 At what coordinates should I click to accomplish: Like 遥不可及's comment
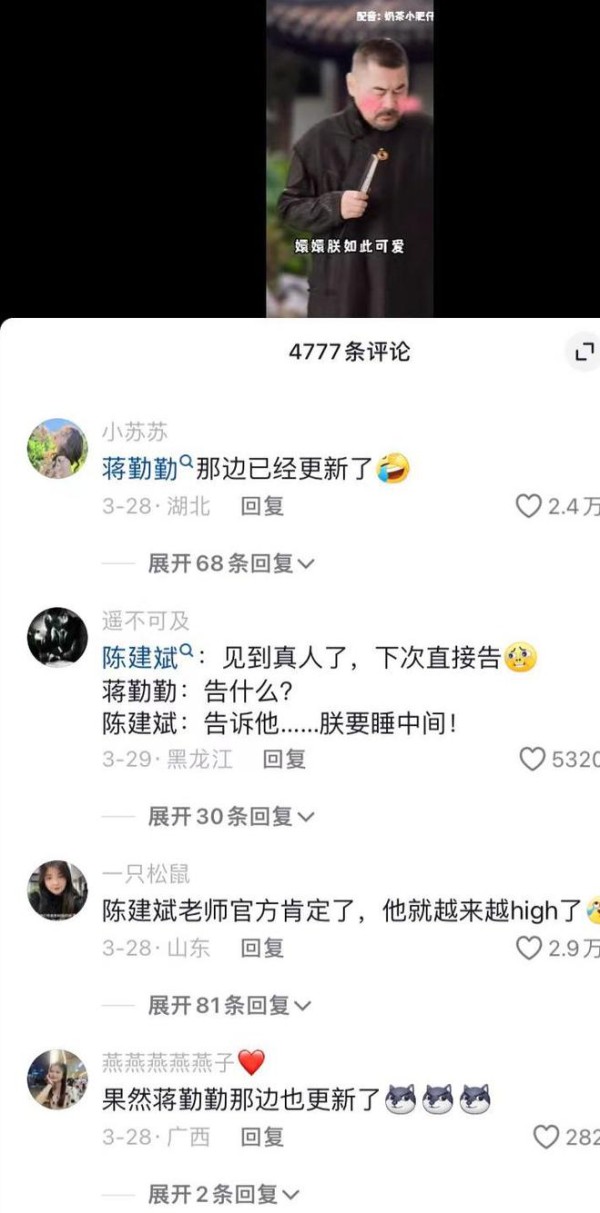[x=532, y=760]
